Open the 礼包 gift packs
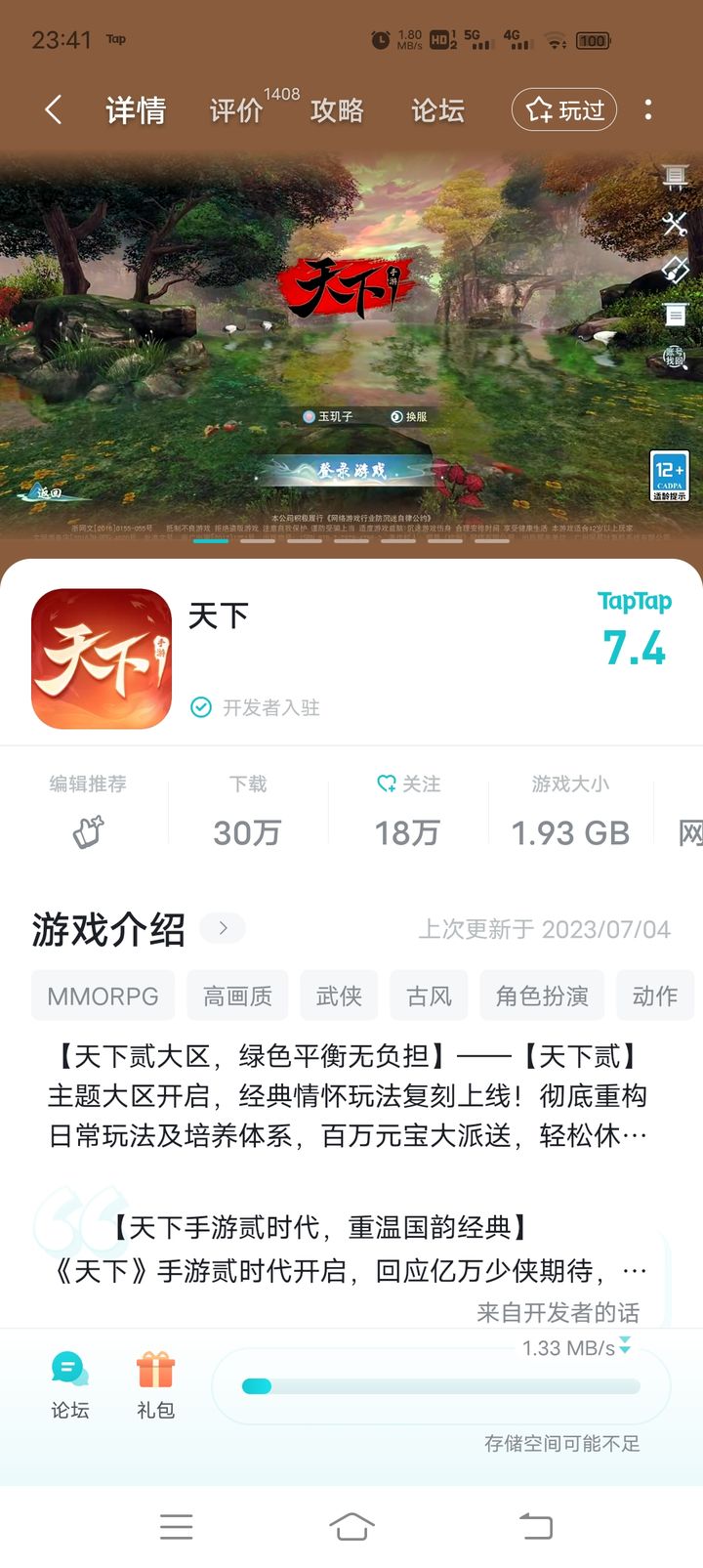703x1568 pixels. pos(155,1384)
